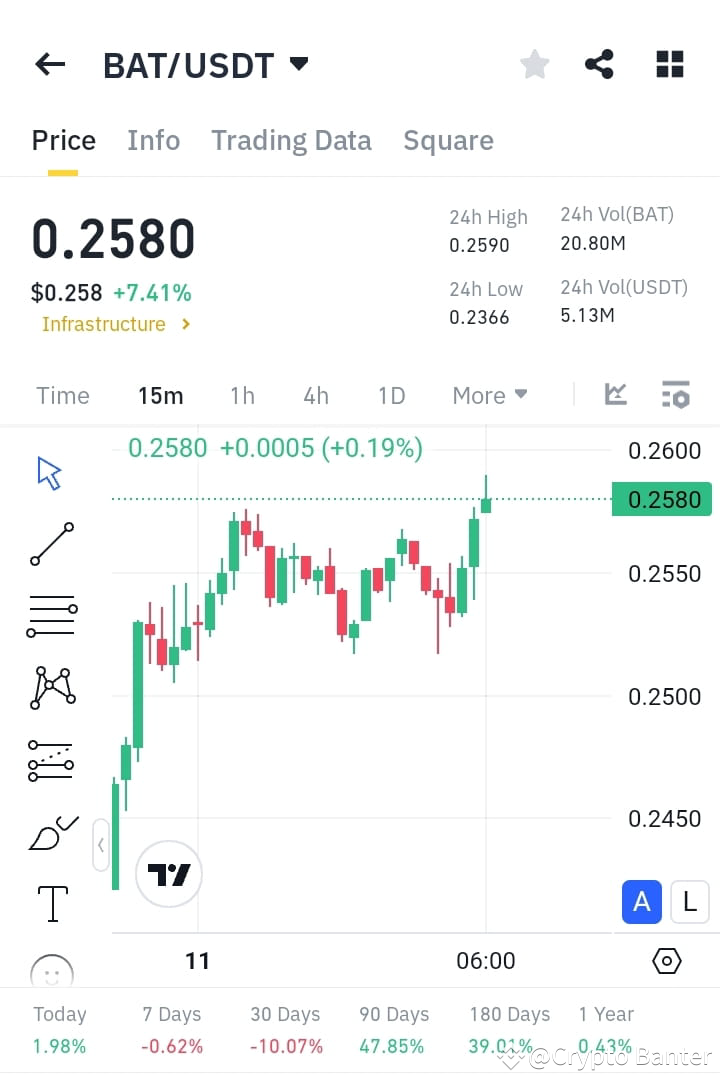The width and height of the screenshot is (720, 1079).
Task: Open the Info tab
Action: pyautogui.click(x=153, y=140)
